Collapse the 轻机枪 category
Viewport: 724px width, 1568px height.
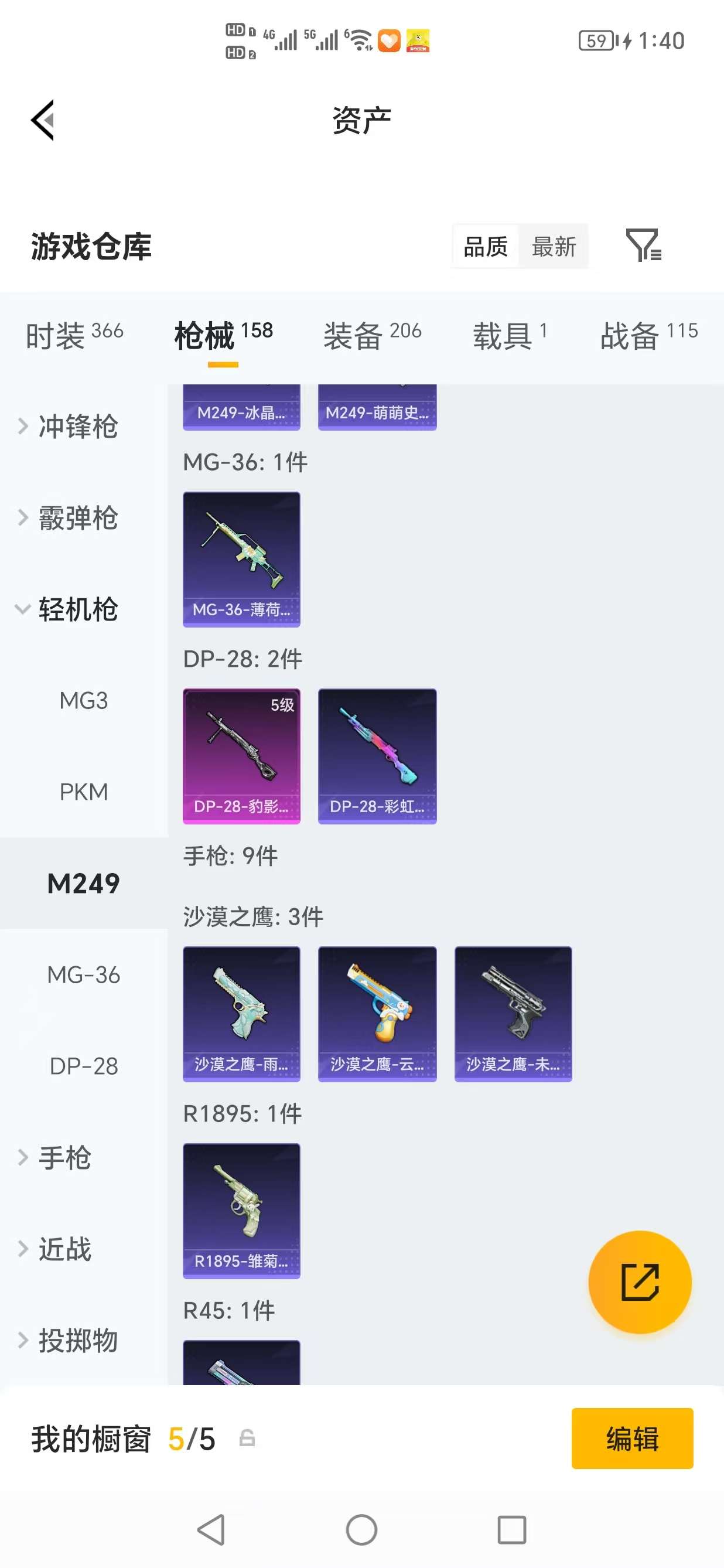click(78, 609)
